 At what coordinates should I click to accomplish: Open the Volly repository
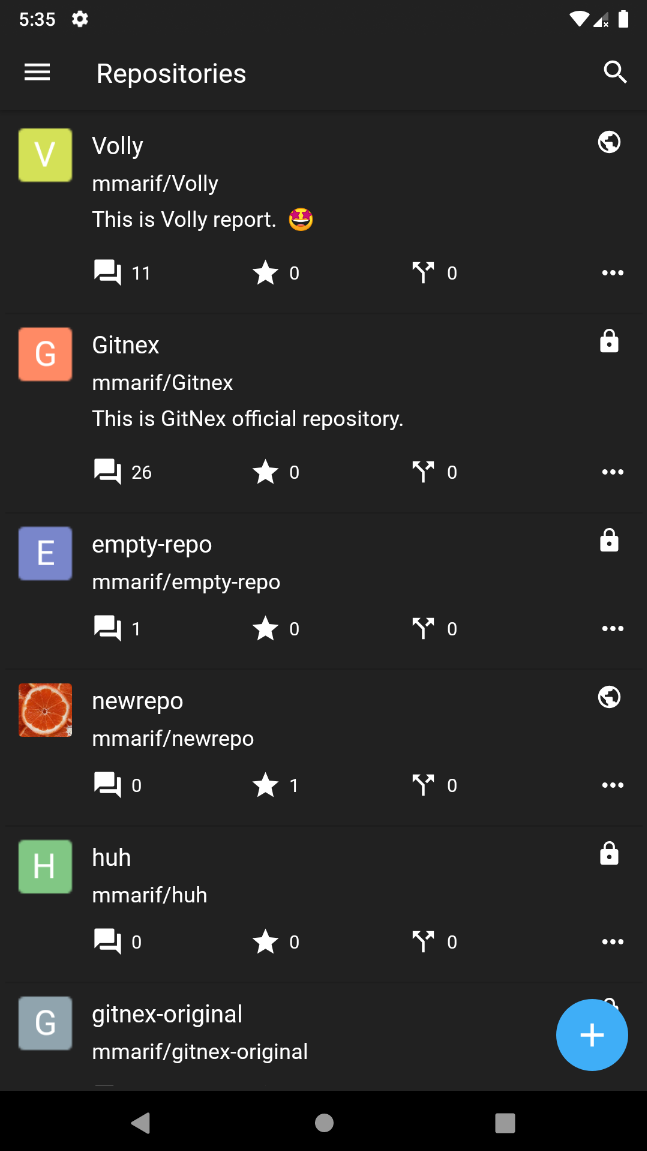tap(118, 146)
